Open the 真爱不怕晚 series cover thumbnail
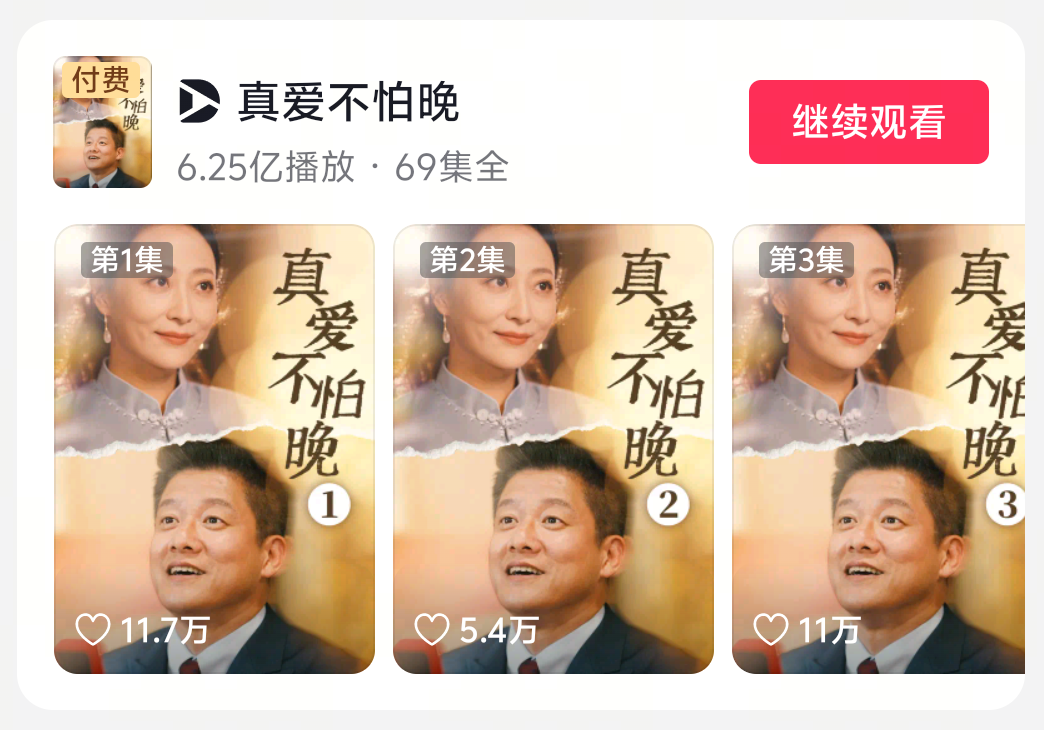Screen dimensions: 1044x730 coord(102,122)
